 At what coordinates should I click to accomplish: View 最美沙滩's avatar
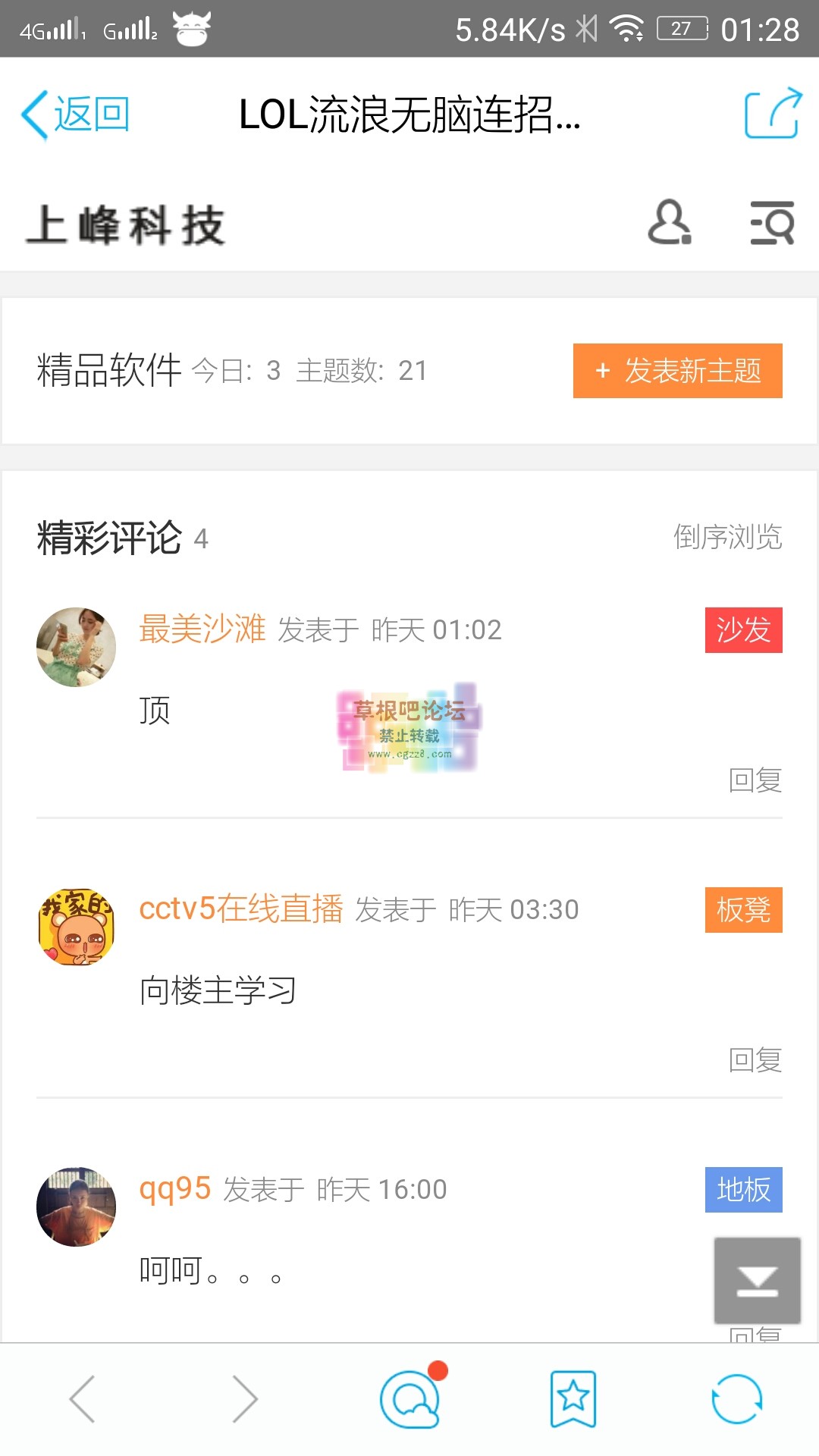(77, 647)
